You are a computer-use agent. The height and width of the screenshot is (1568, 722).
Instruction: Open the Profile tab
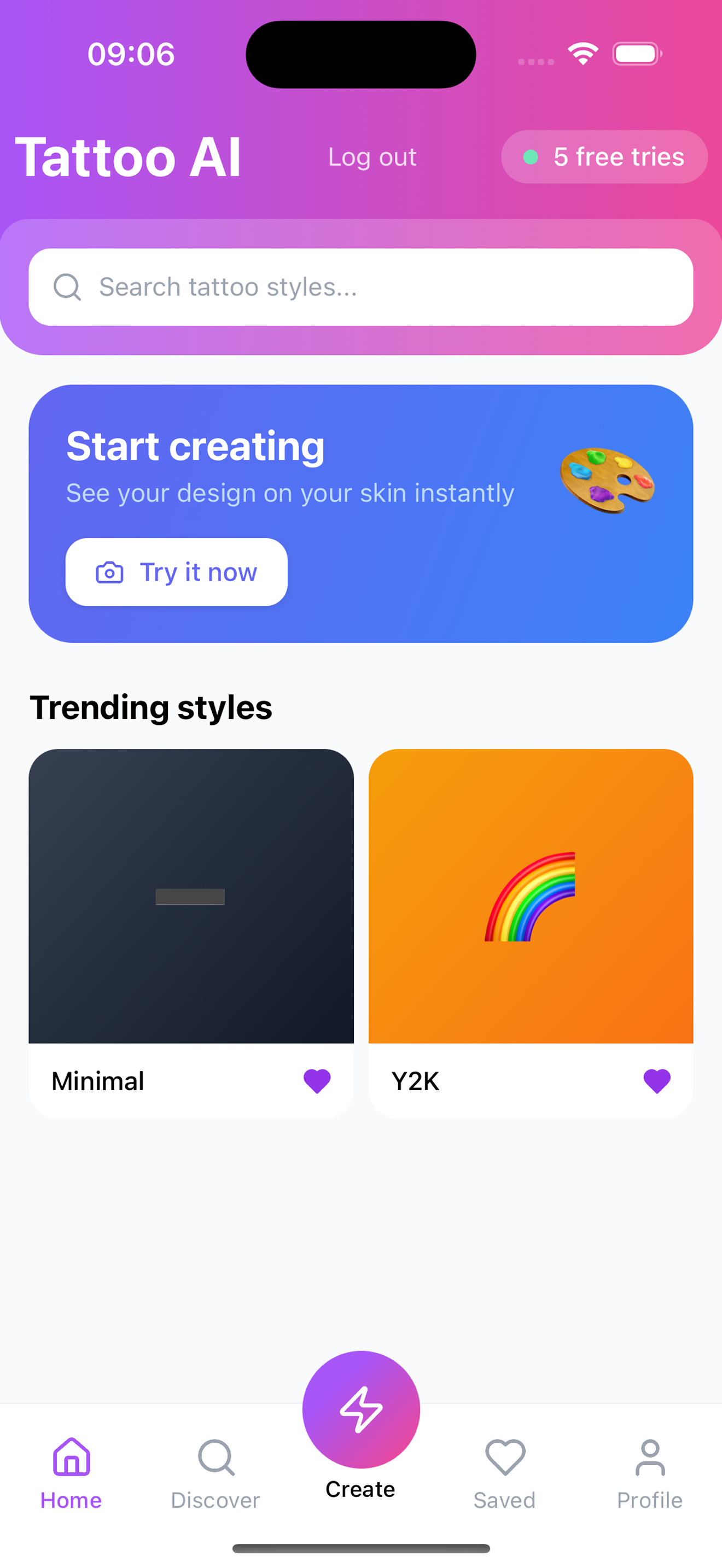point(650,1473)
